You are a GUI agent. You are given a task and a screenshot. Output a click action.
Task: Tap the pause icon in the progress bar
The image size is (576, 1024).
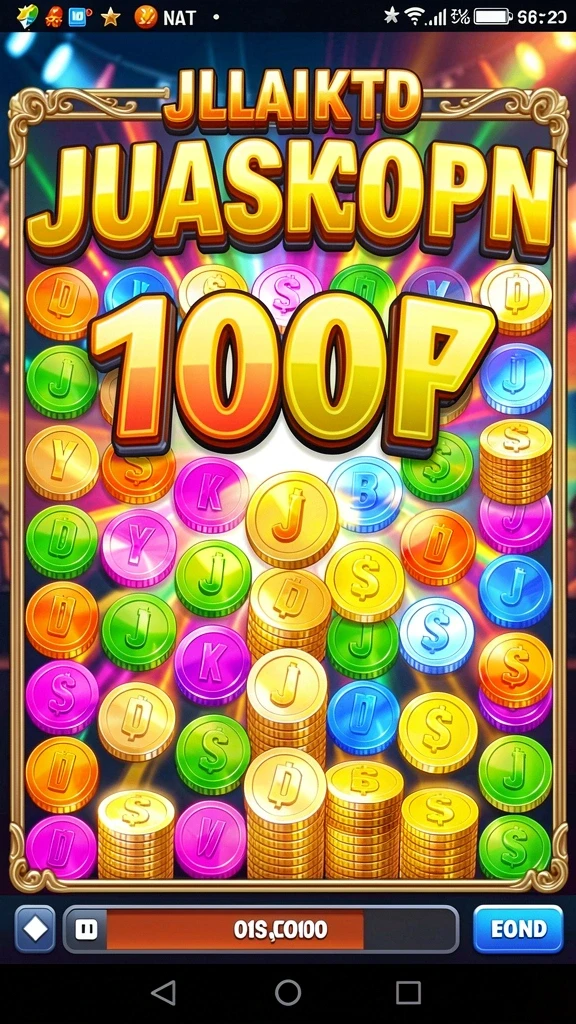point(86,929)
